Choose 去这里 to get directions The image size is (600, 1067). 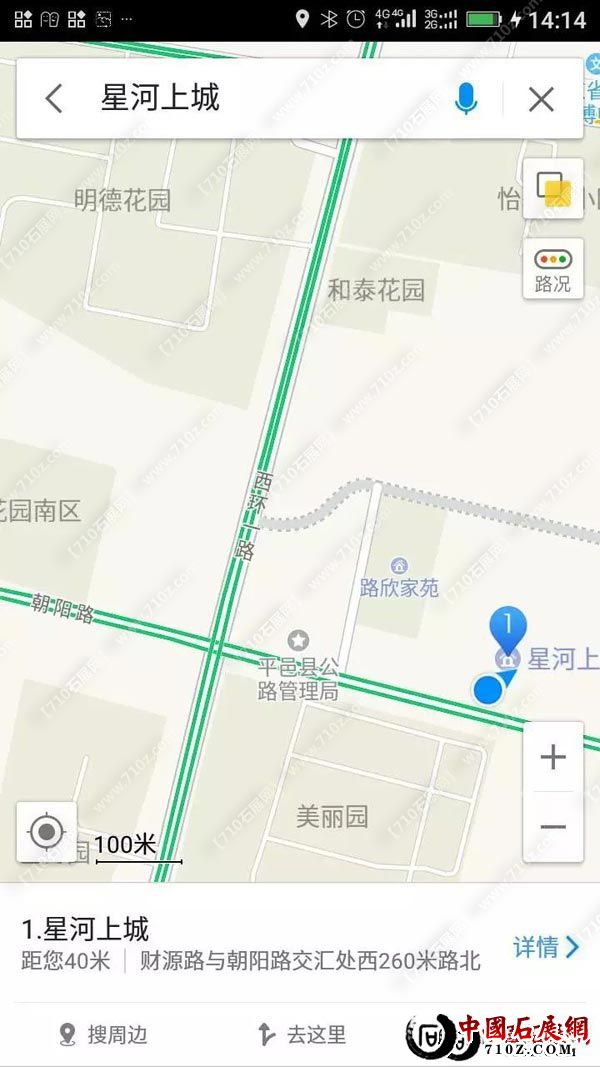tap(303, 1034)
